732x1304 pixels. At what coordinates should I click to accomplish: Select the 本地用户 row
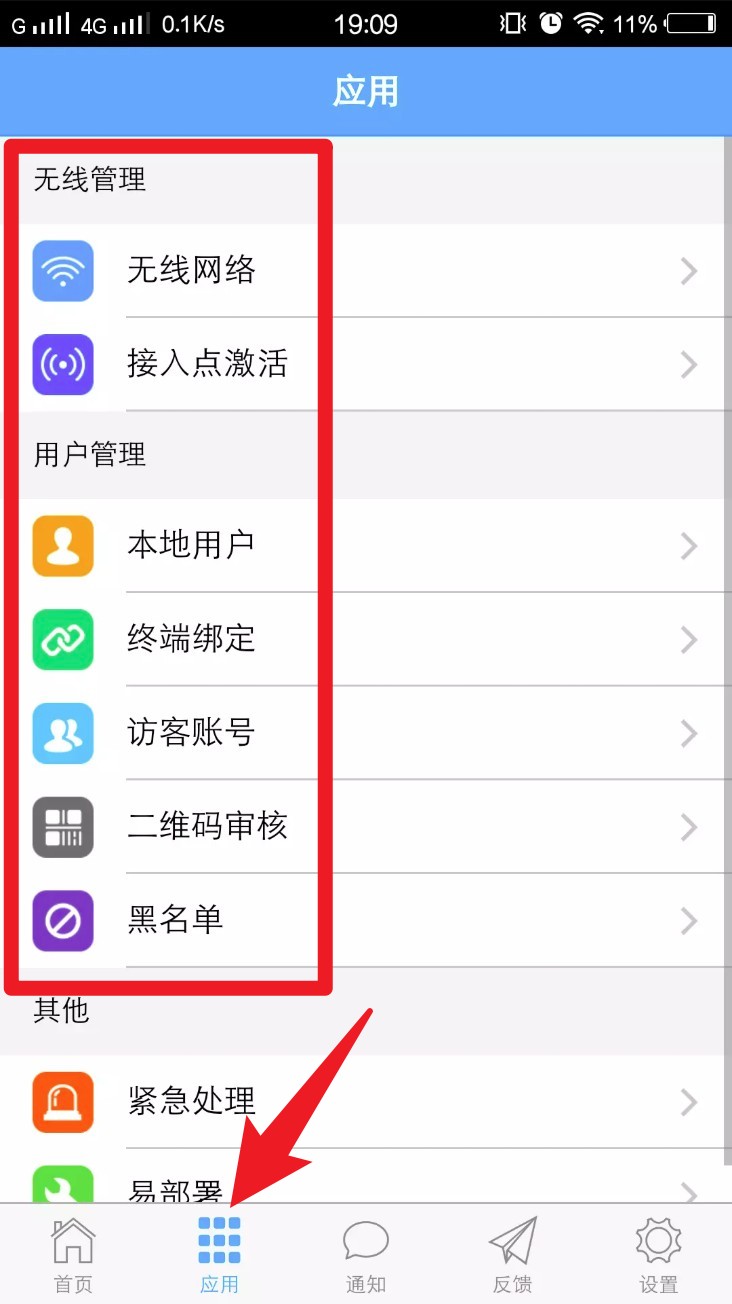click(366, 545)
